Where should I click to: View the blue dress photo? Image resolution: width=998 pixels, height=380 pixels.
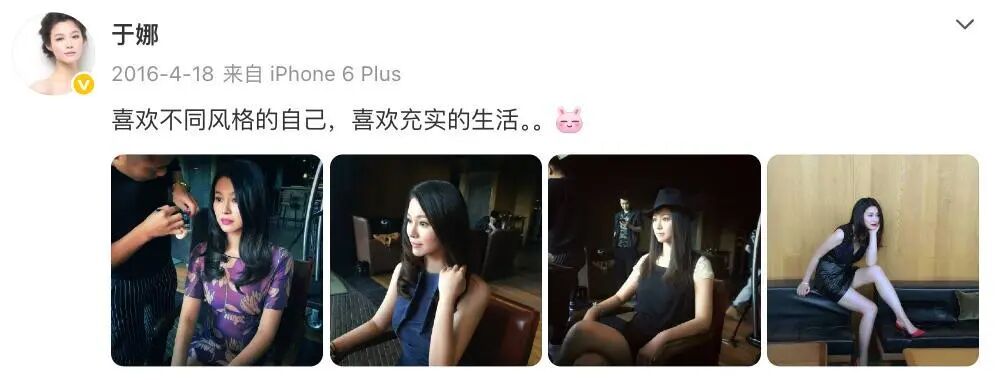436,260
